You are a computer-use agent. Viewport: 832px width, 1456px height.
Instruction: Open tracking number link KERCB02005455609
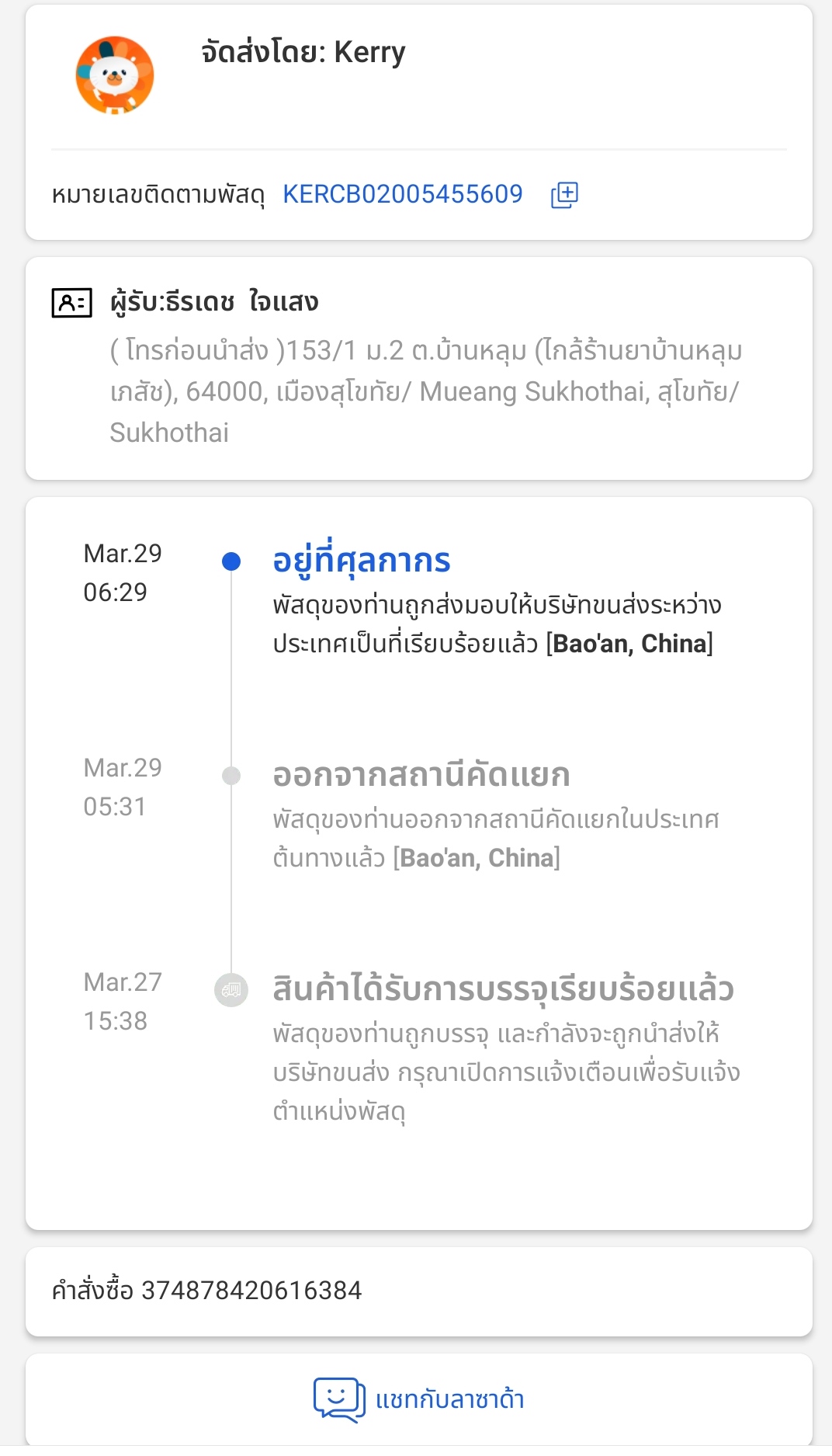coord(403,194)
